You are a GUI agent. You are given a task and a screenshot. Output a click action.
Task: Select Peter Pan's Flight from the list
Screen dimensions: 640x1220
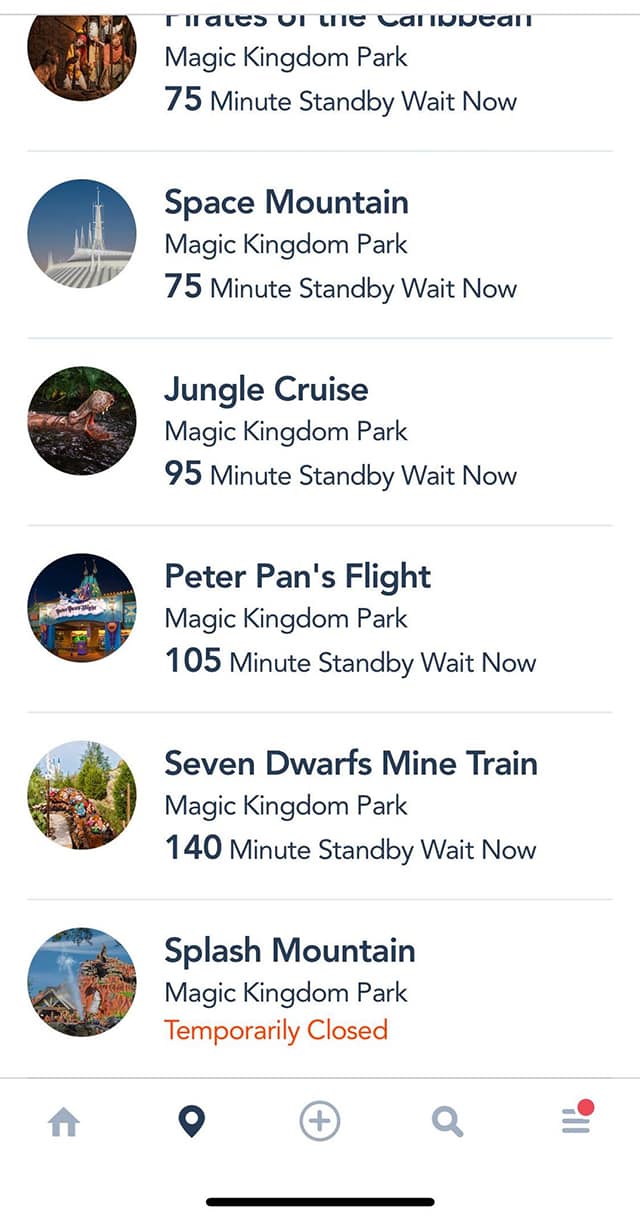pyautogui.click(x=320, y=619)
